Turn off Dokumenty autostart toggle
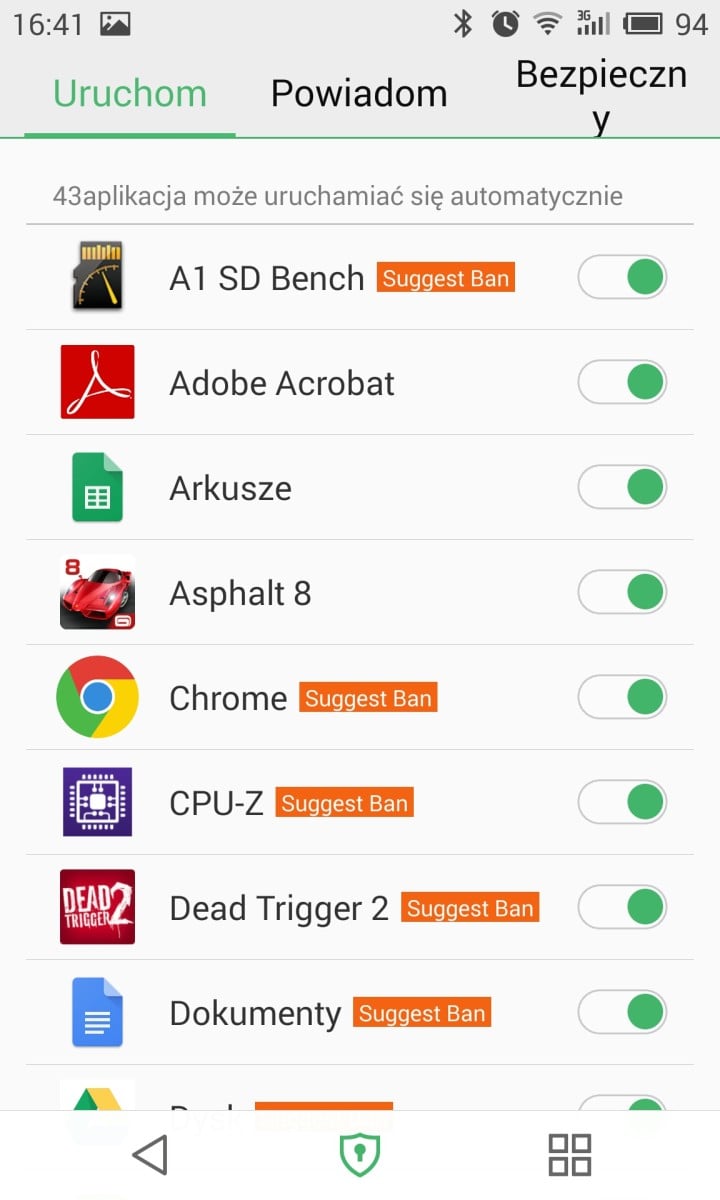 [622, 1012]
